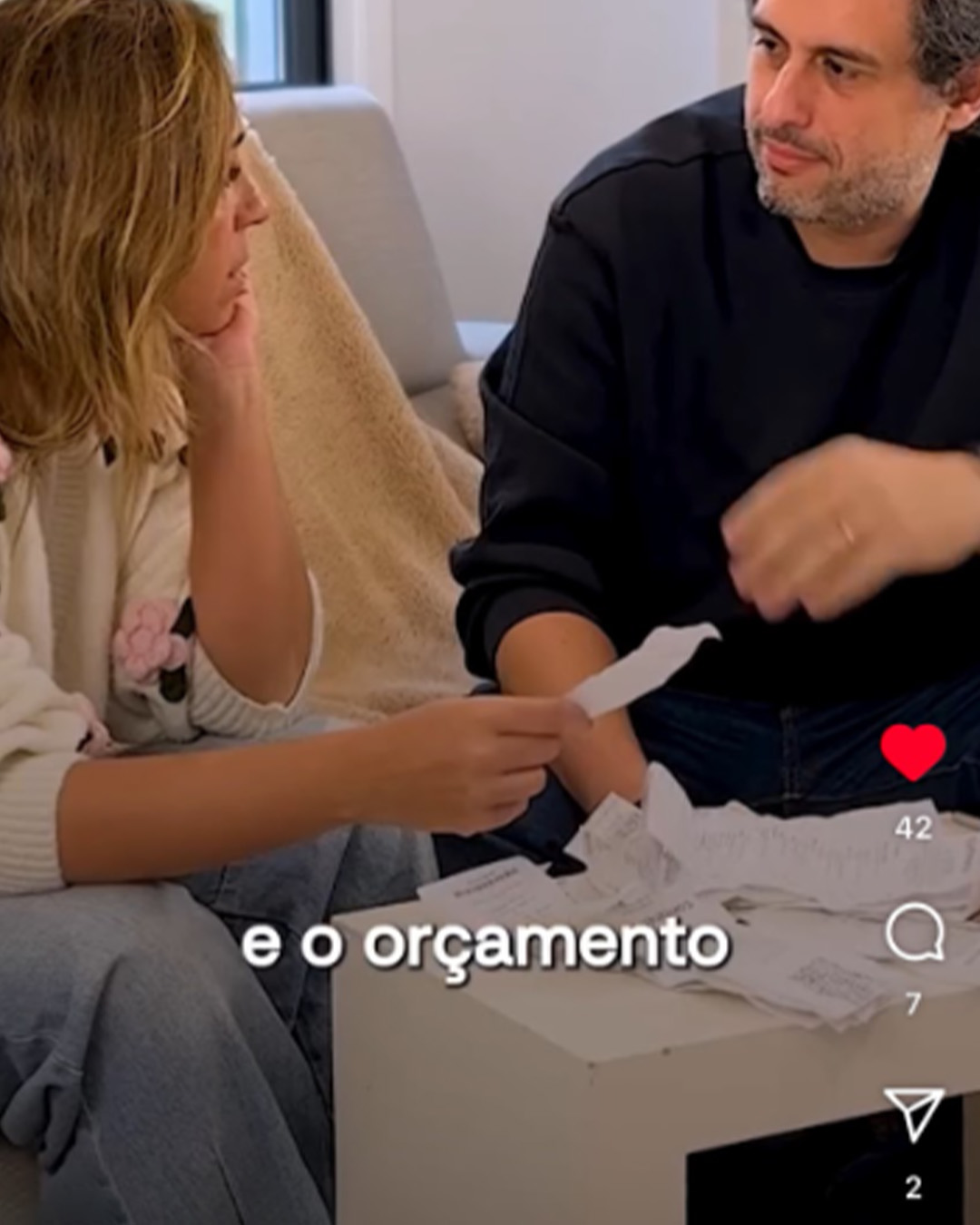Image resolution: width=980 pixels, height=1225 pixels.
Task: Share this reel via paper plane icon
Action: pyautogui.click(x=914, y=1113)
